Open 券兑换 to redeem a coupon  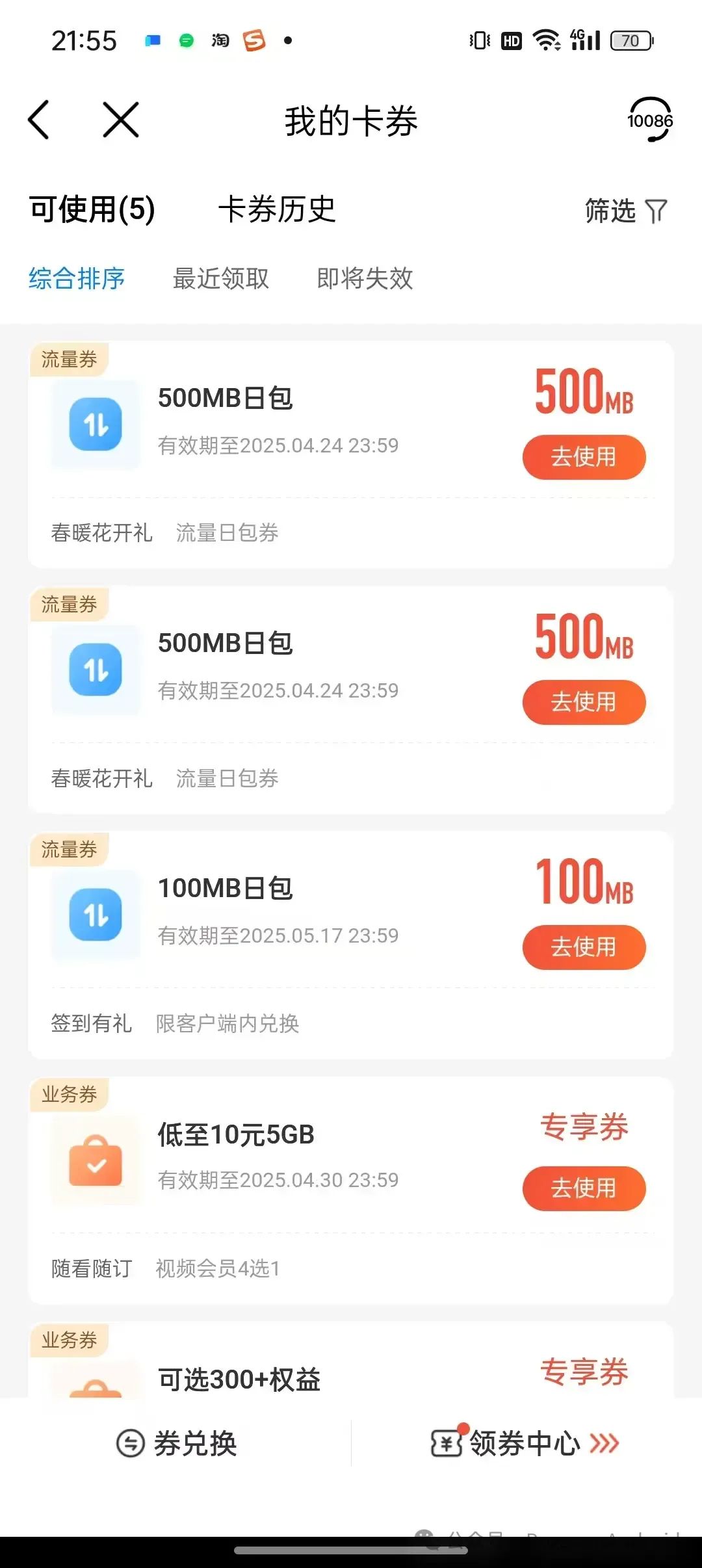coord(177,1444)
